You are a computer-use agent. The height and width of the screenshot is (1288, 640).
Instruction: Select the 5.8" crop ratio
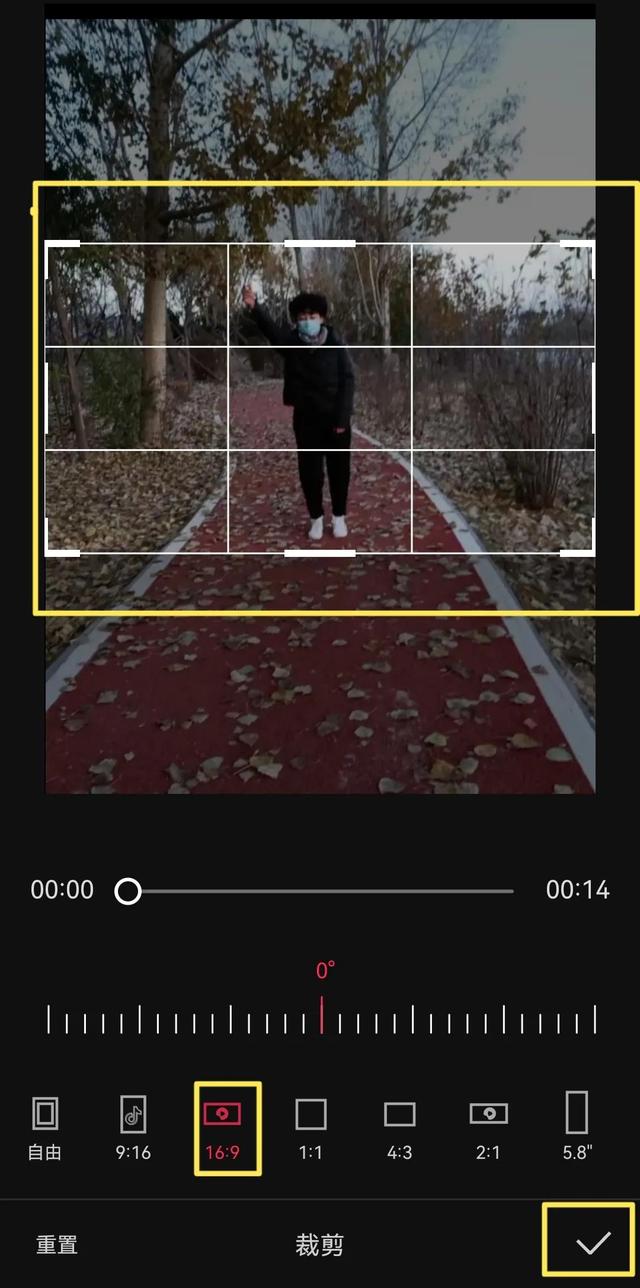577,1127
